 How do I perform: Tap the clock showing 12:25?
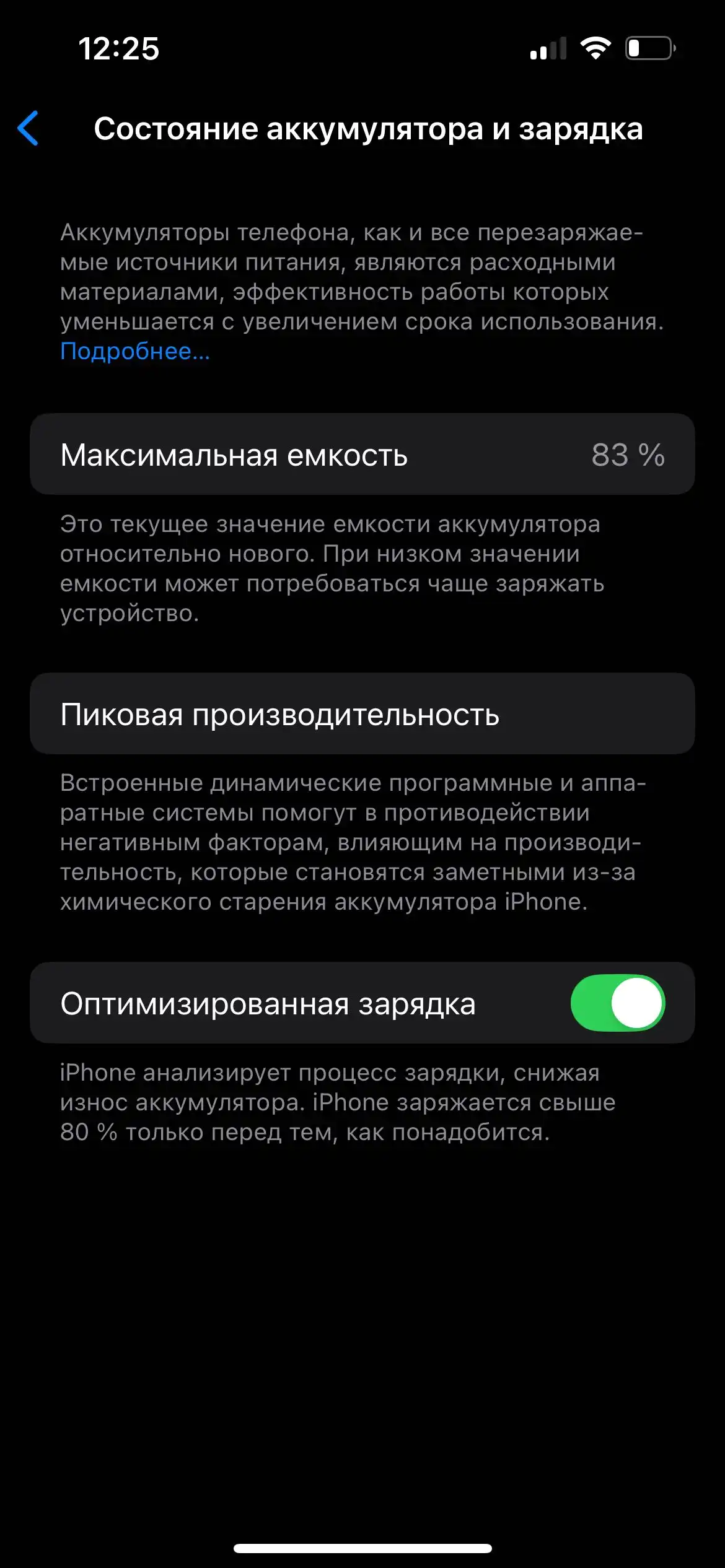tap(120, 46)
